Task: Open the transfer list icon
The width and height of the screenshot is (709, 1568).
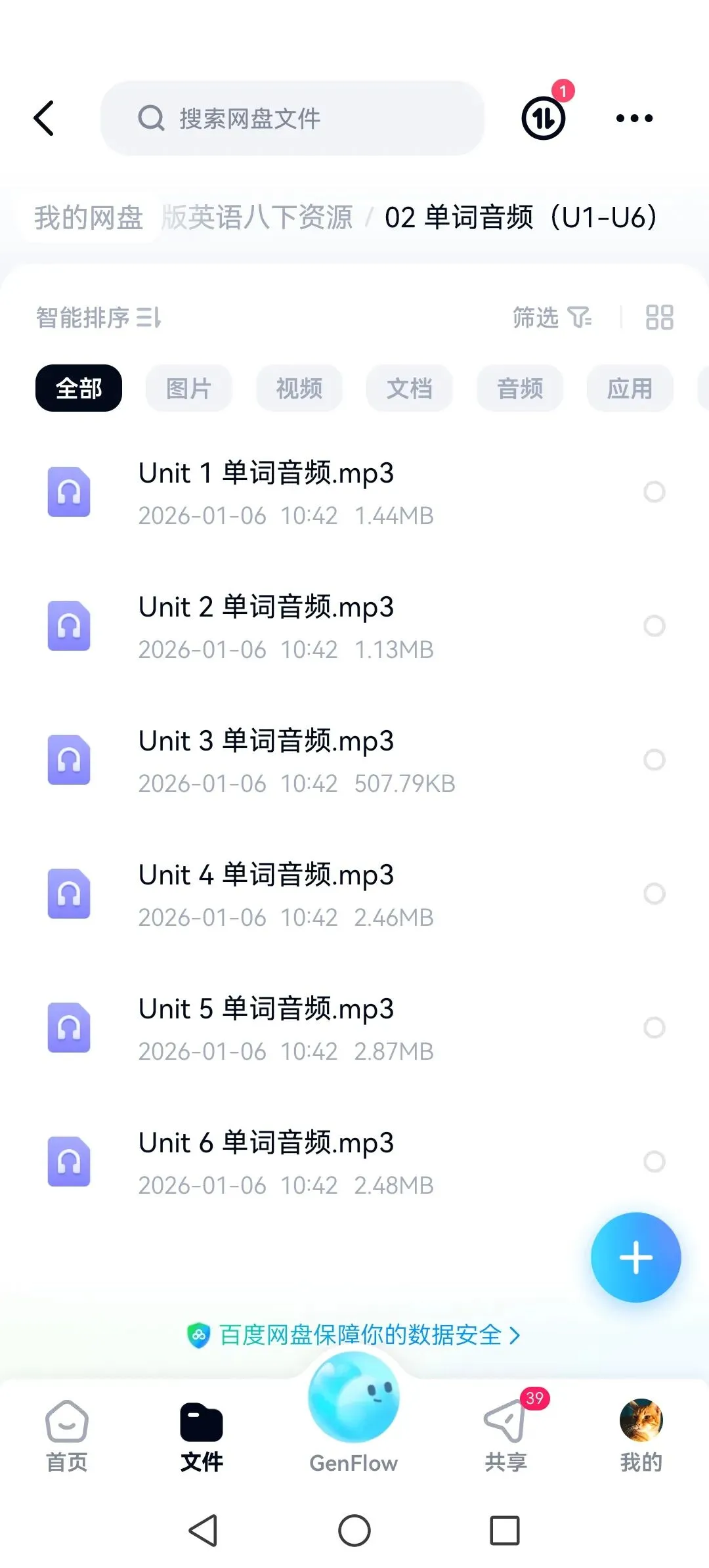Action: [544, 118]
